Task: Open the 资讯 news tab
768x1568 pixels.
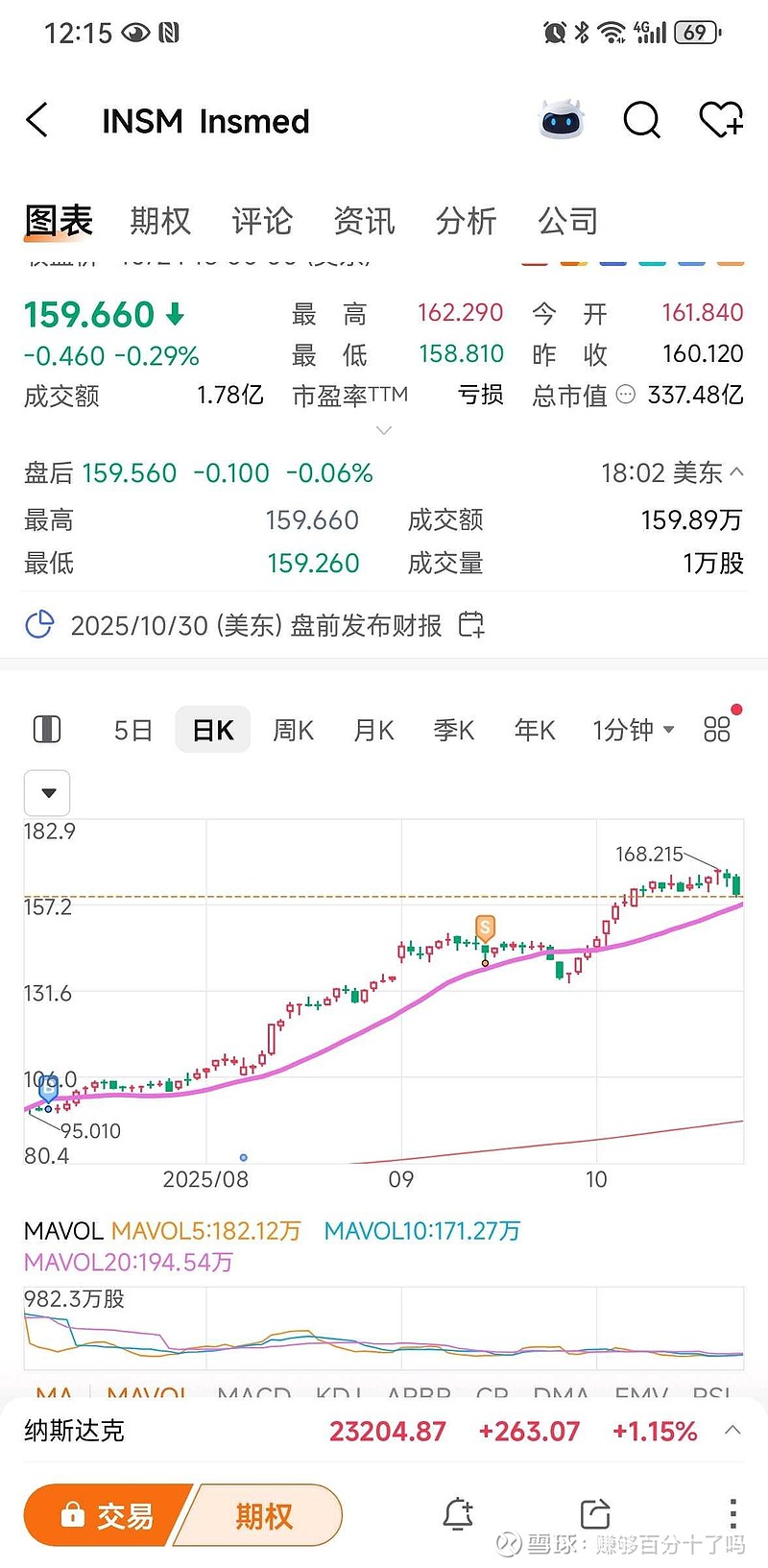Action: tap(365, 221)
